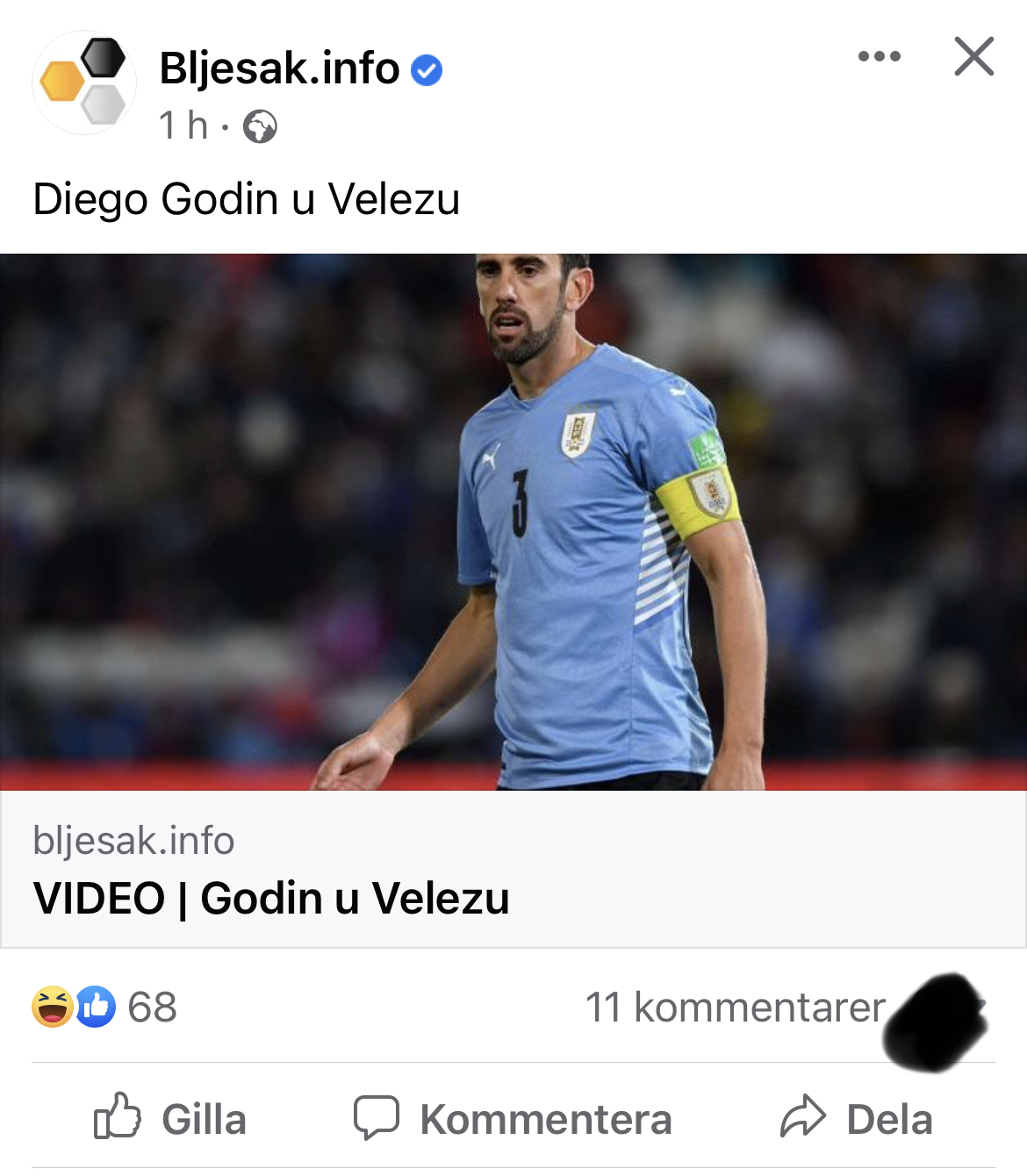The image size is (1027, 1176).
Task: Tap Kommentera to write a comment
Action: tap(513, 1119)
